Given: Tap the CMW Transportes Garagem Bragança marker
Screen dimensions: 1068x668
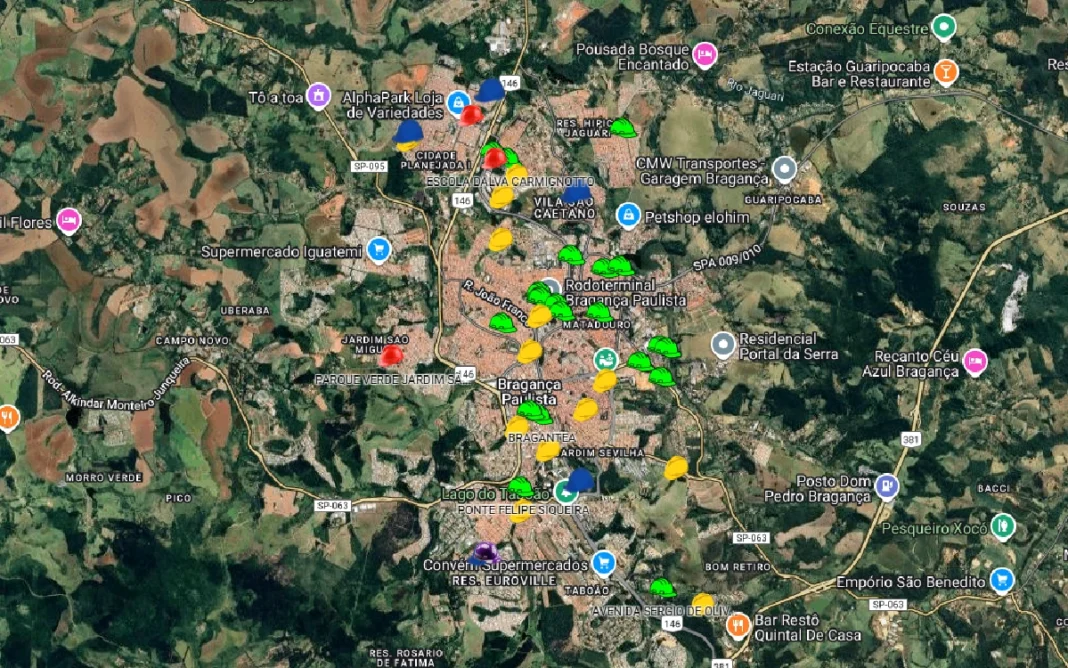Looking at the screenshot, I should click(785, 170).
